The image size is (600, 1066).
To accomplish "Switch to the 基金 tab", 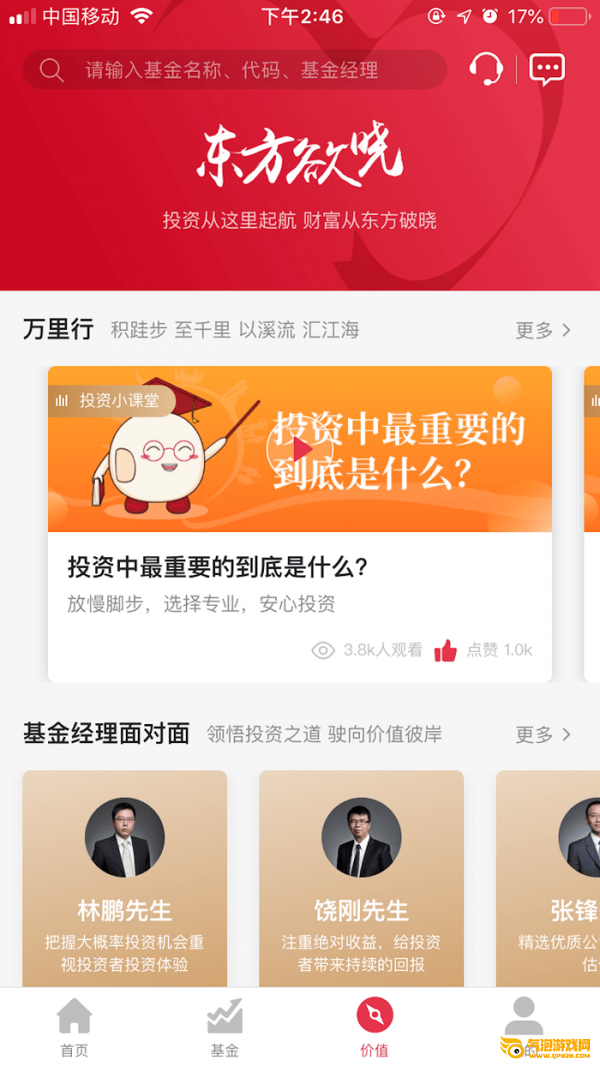I will pos(225,1028).
